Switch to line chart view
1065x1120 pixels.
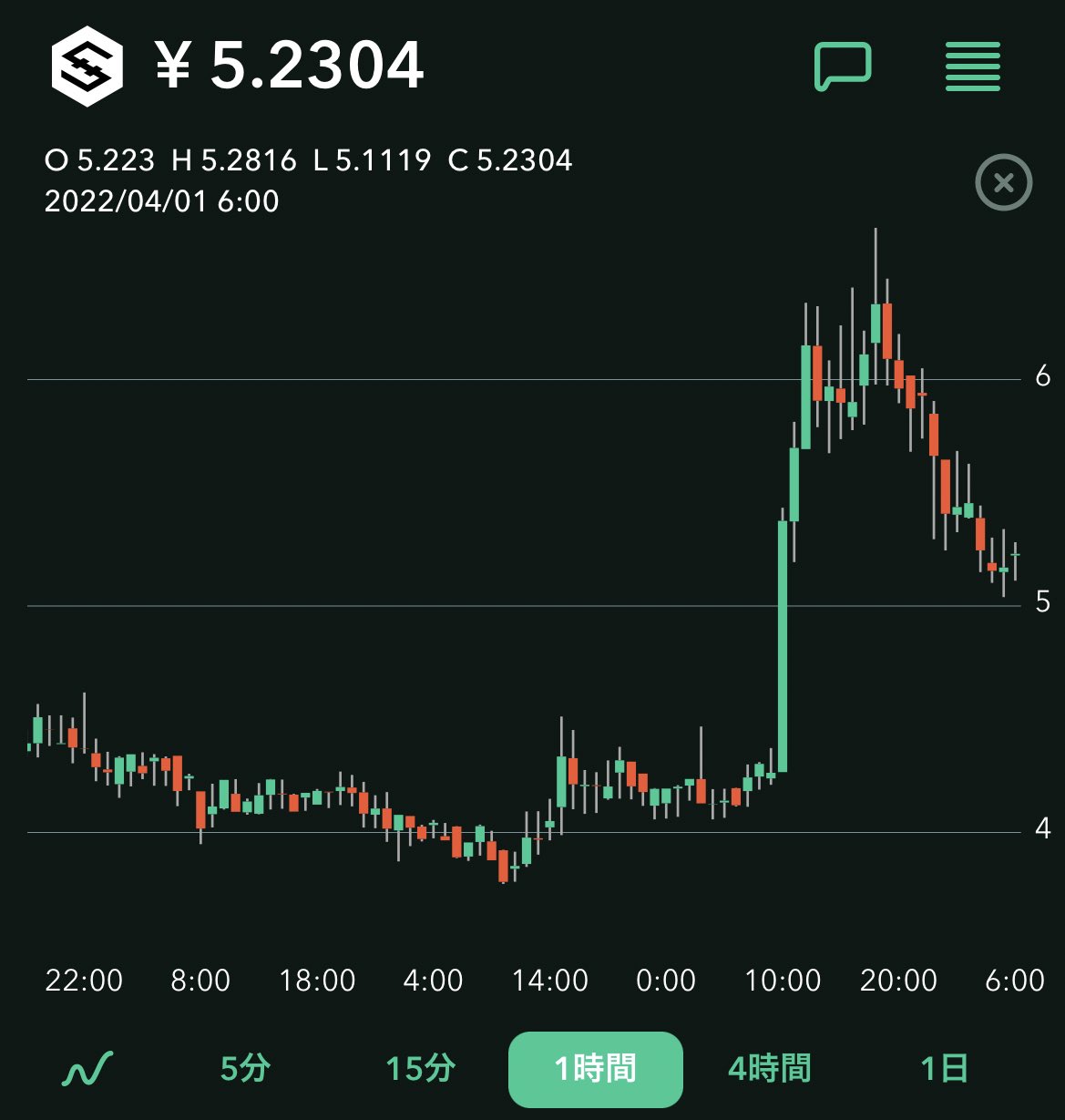87,1068
